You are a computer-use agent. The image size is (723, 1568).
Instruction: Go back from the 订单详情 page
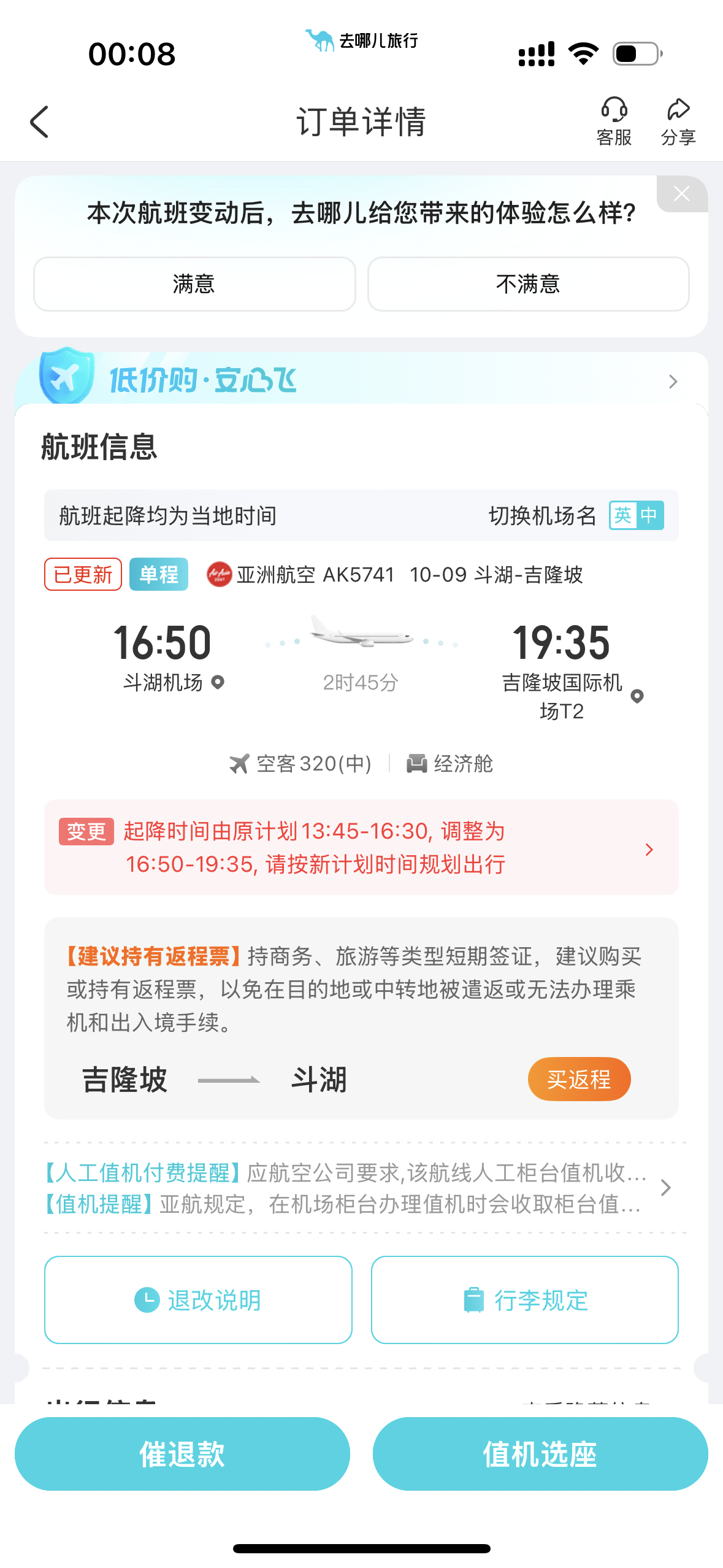click(39, 122)
